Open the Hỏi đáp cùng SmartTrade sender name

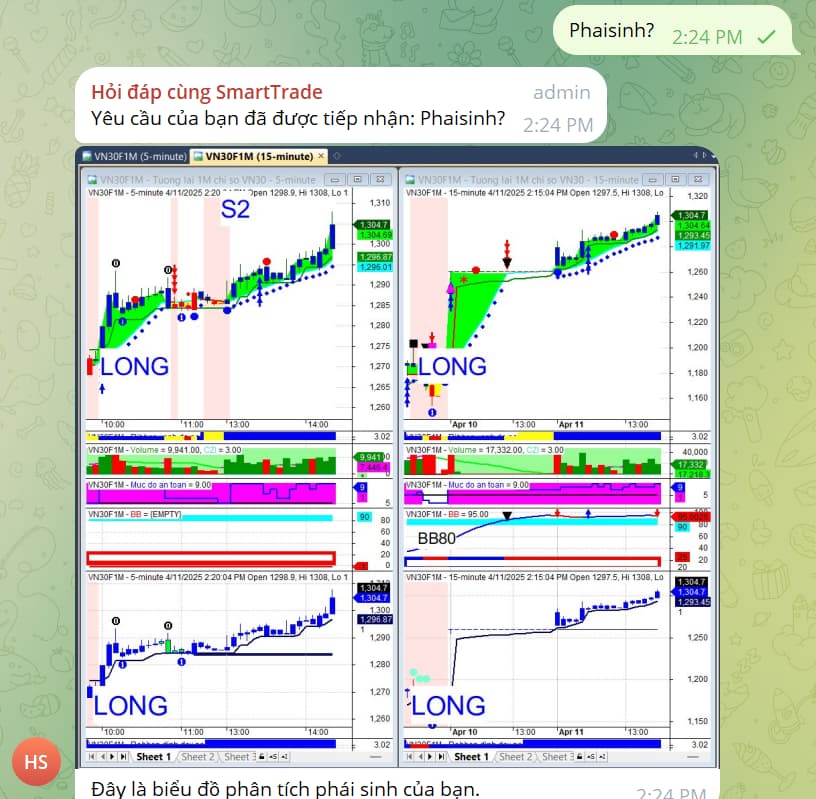pyautogui.click(x=206, y=92)
